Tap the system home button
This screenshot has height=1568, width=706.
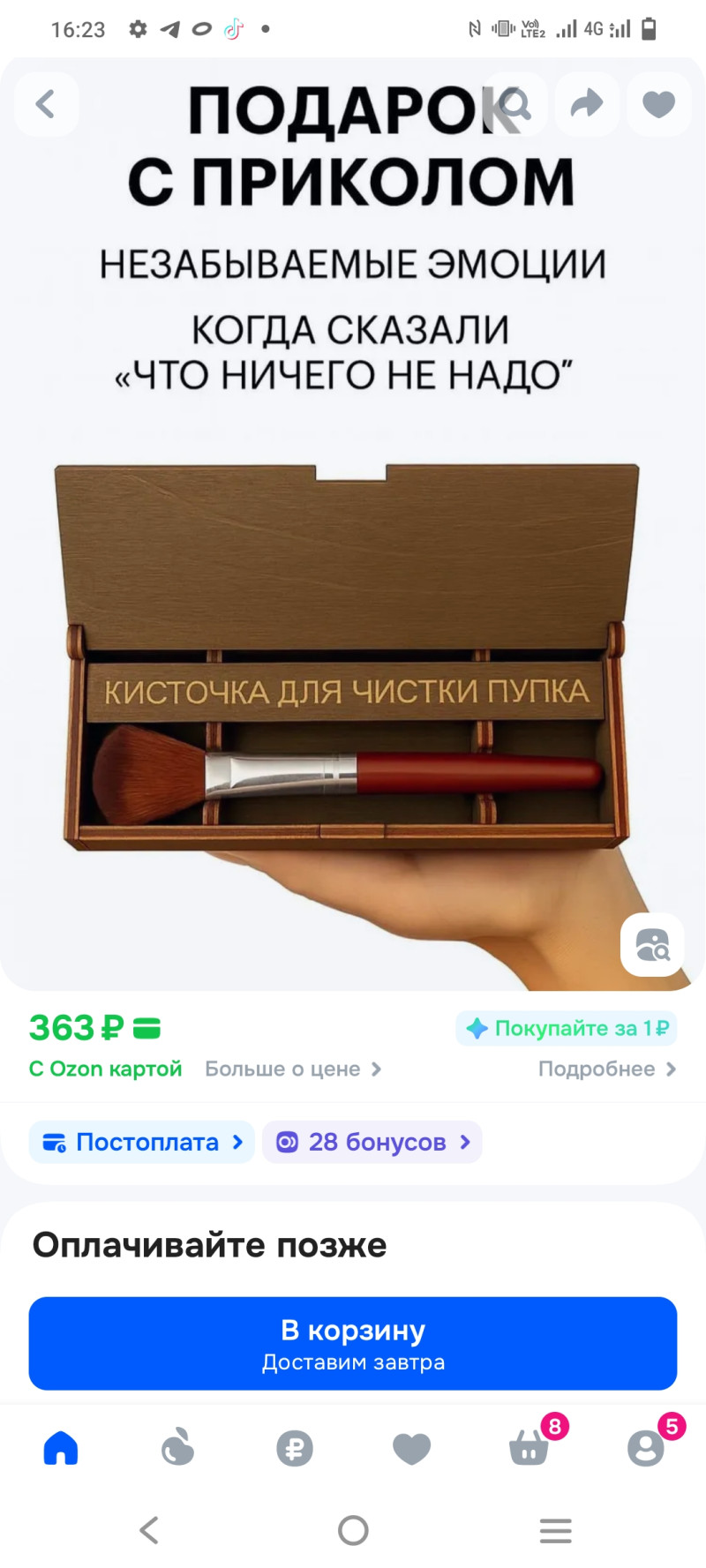pos(353,1530)
